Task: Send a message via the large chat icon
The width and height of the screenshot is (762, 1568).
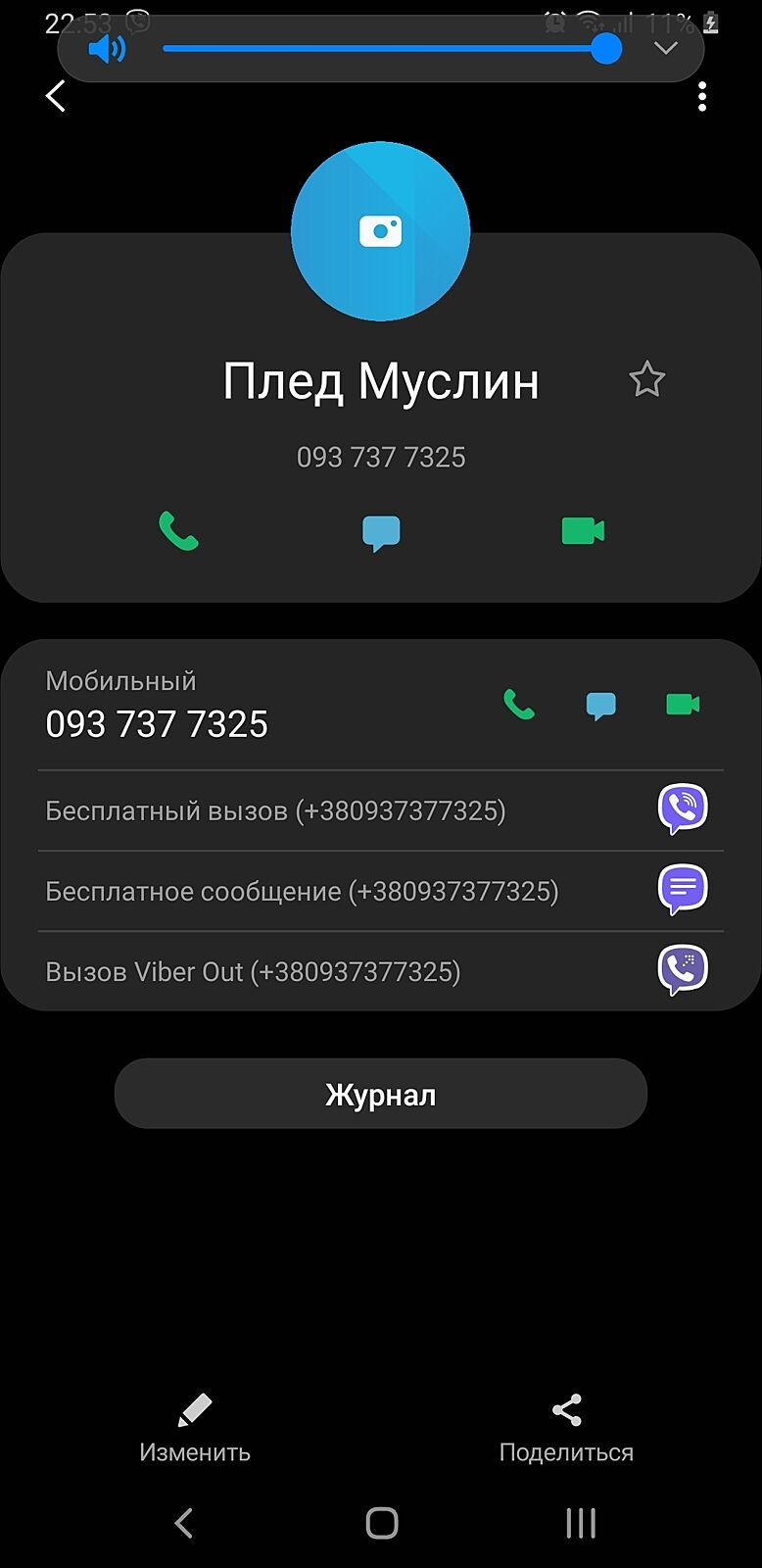Action: [381, 532]
